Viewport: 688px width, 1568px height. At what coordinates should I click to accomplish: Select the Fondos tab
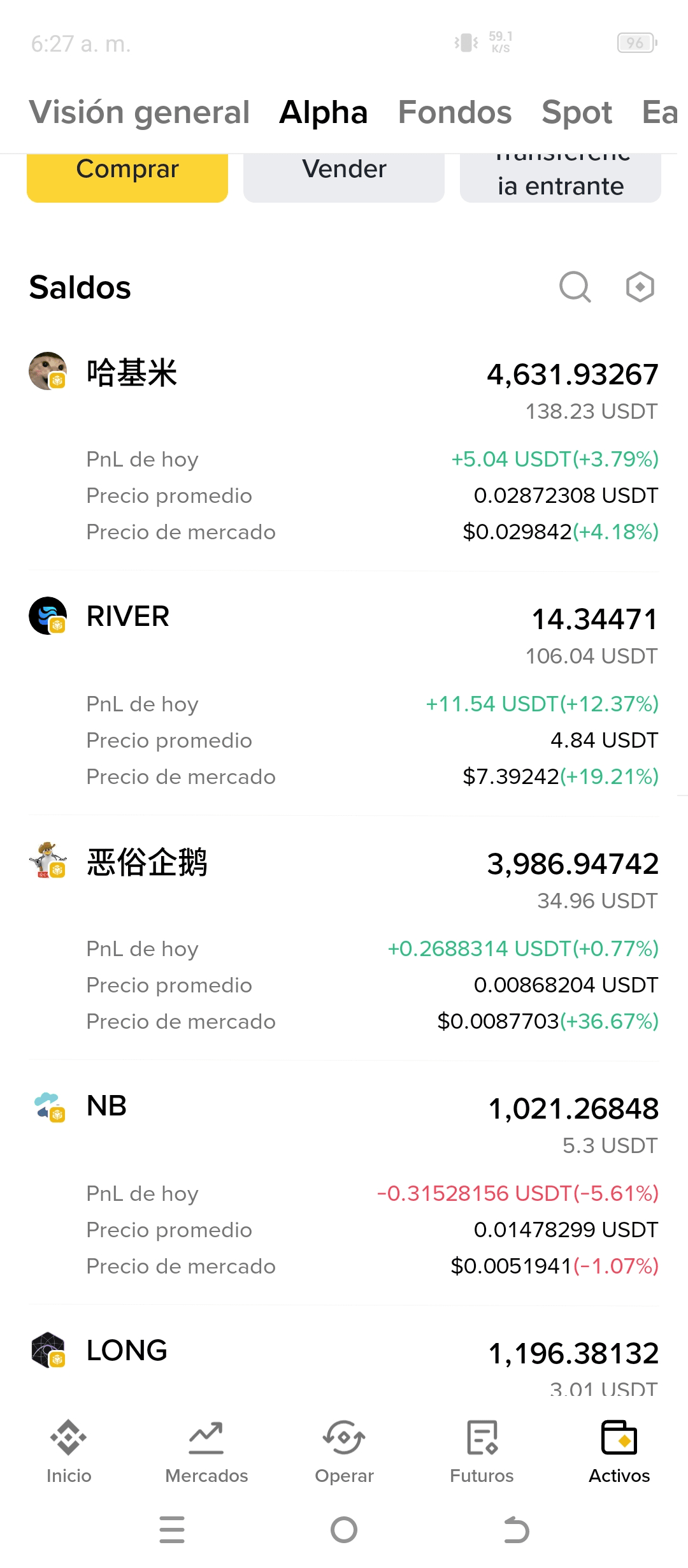coord(455,113)
